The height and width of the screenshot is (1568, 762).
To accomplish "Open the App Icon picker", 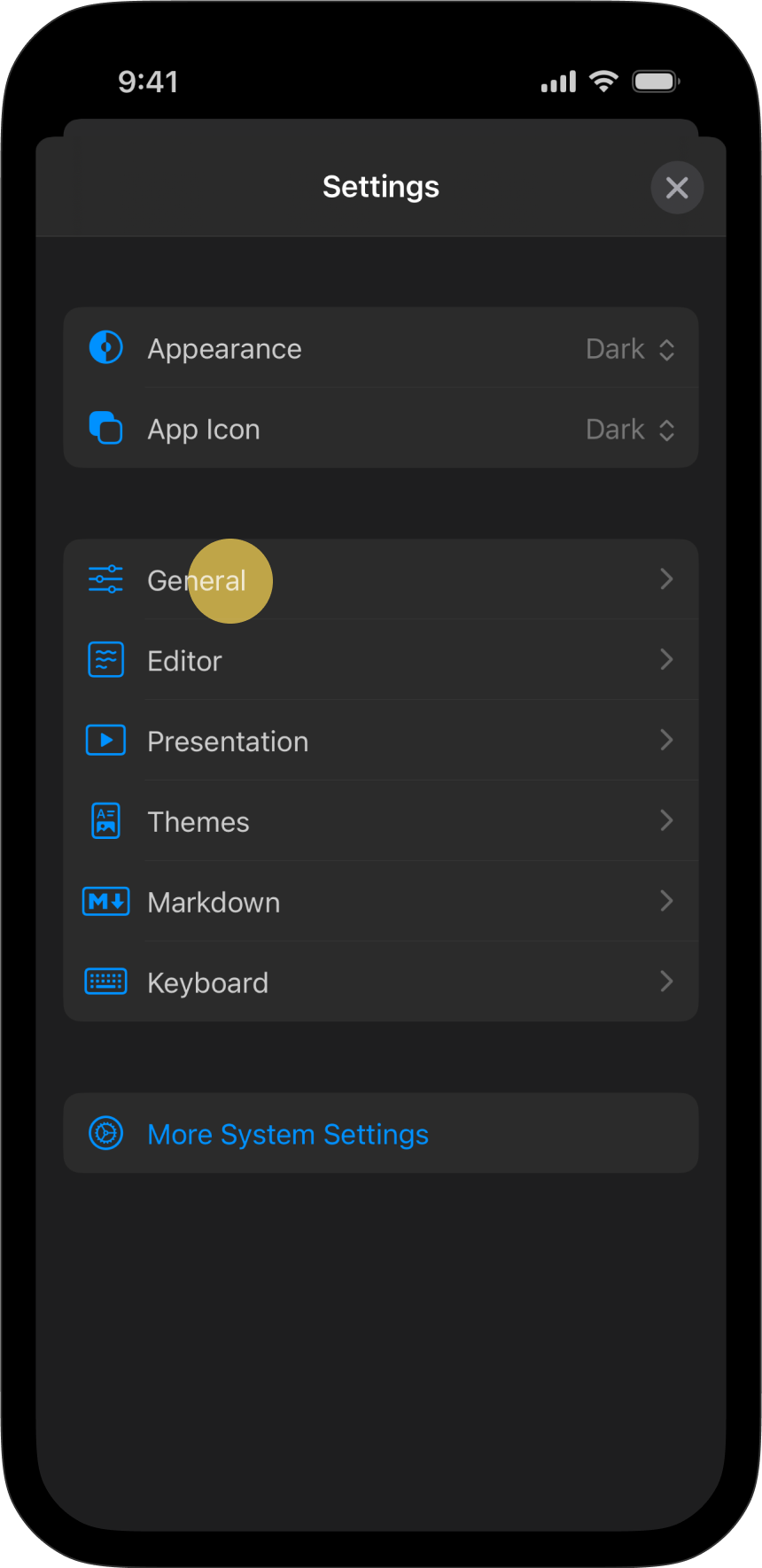I will pos(630,430).
